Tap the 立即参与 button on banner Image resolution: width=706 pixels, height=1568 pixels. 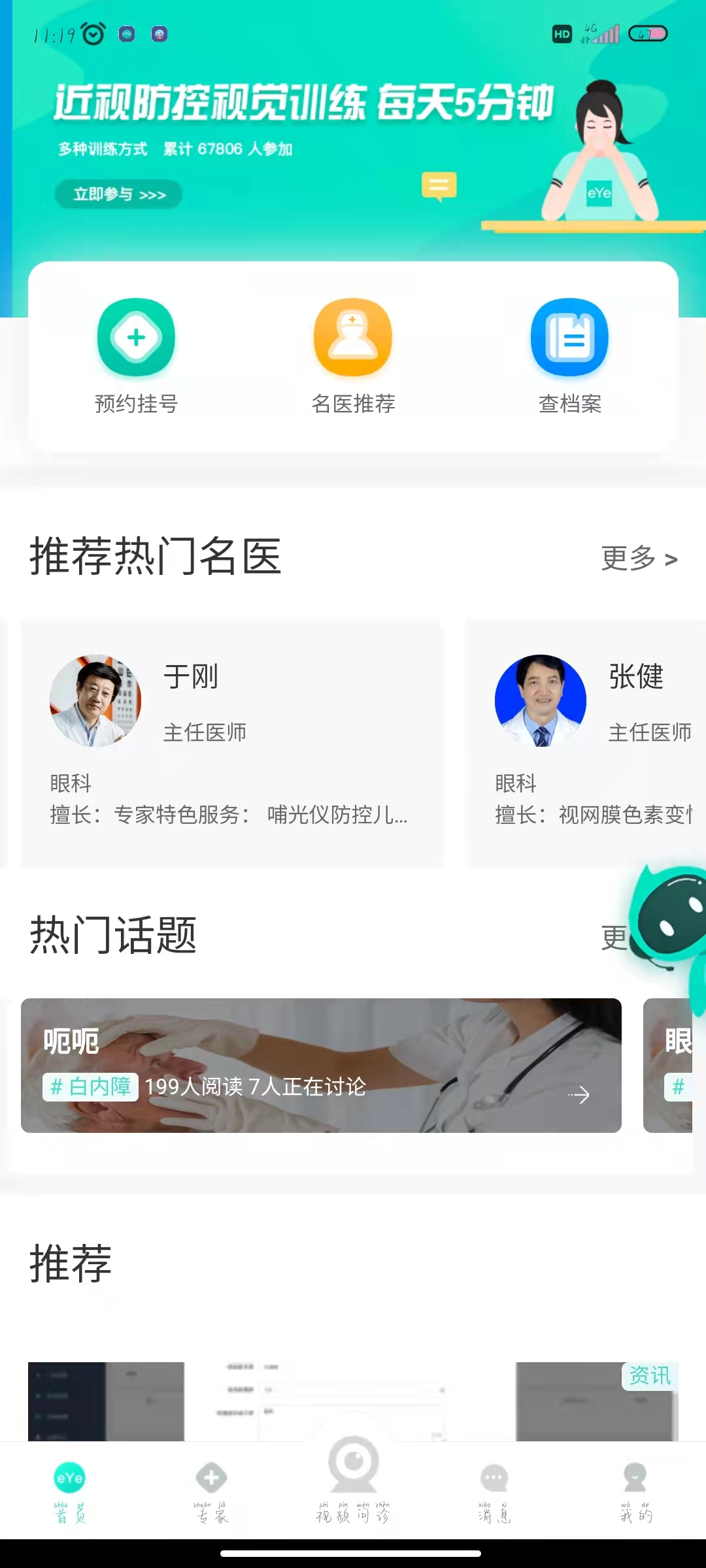click(x=118, y=194)
